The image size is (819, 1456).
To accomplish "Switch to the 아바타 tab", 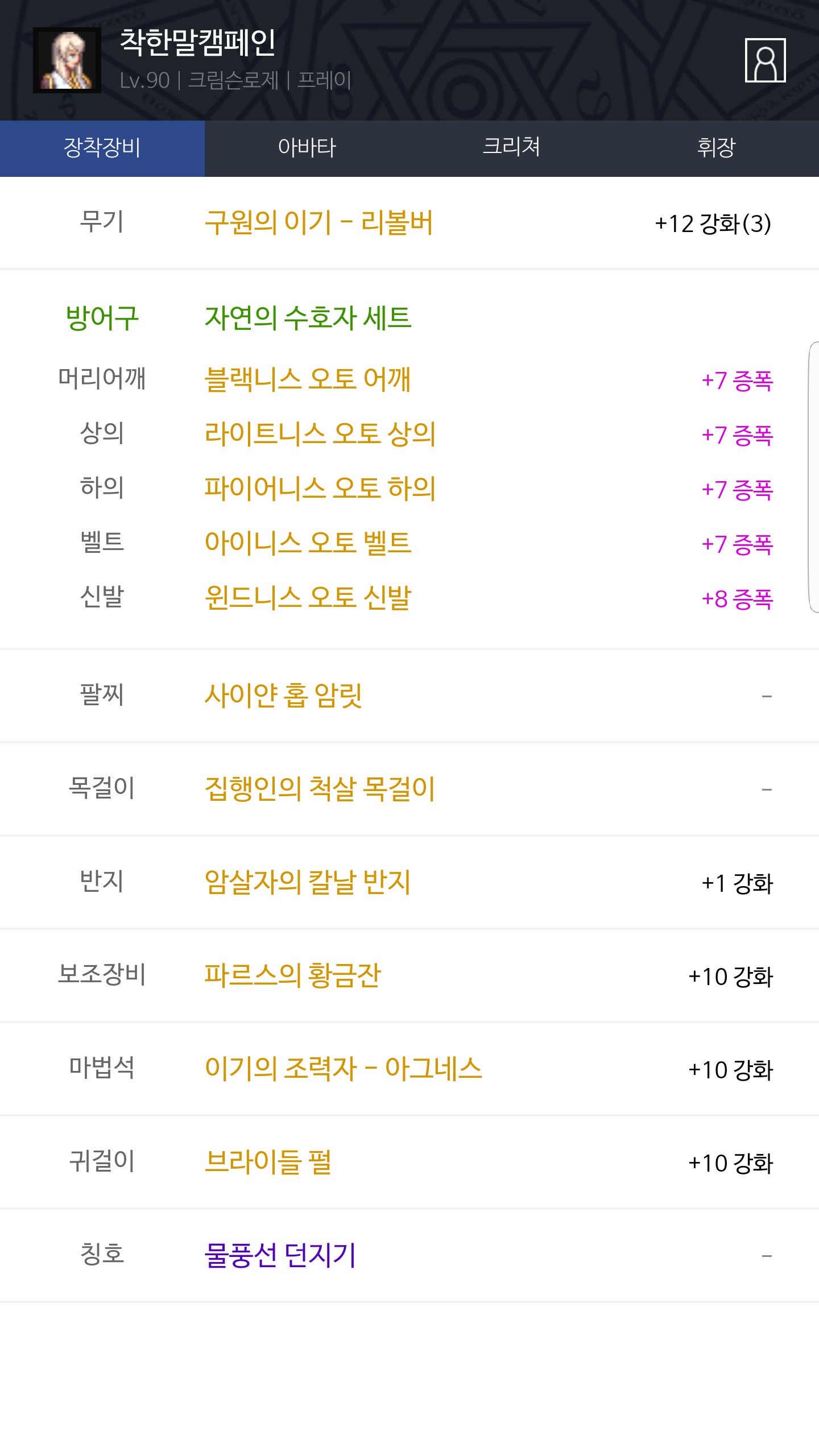I will coord(307,148).
